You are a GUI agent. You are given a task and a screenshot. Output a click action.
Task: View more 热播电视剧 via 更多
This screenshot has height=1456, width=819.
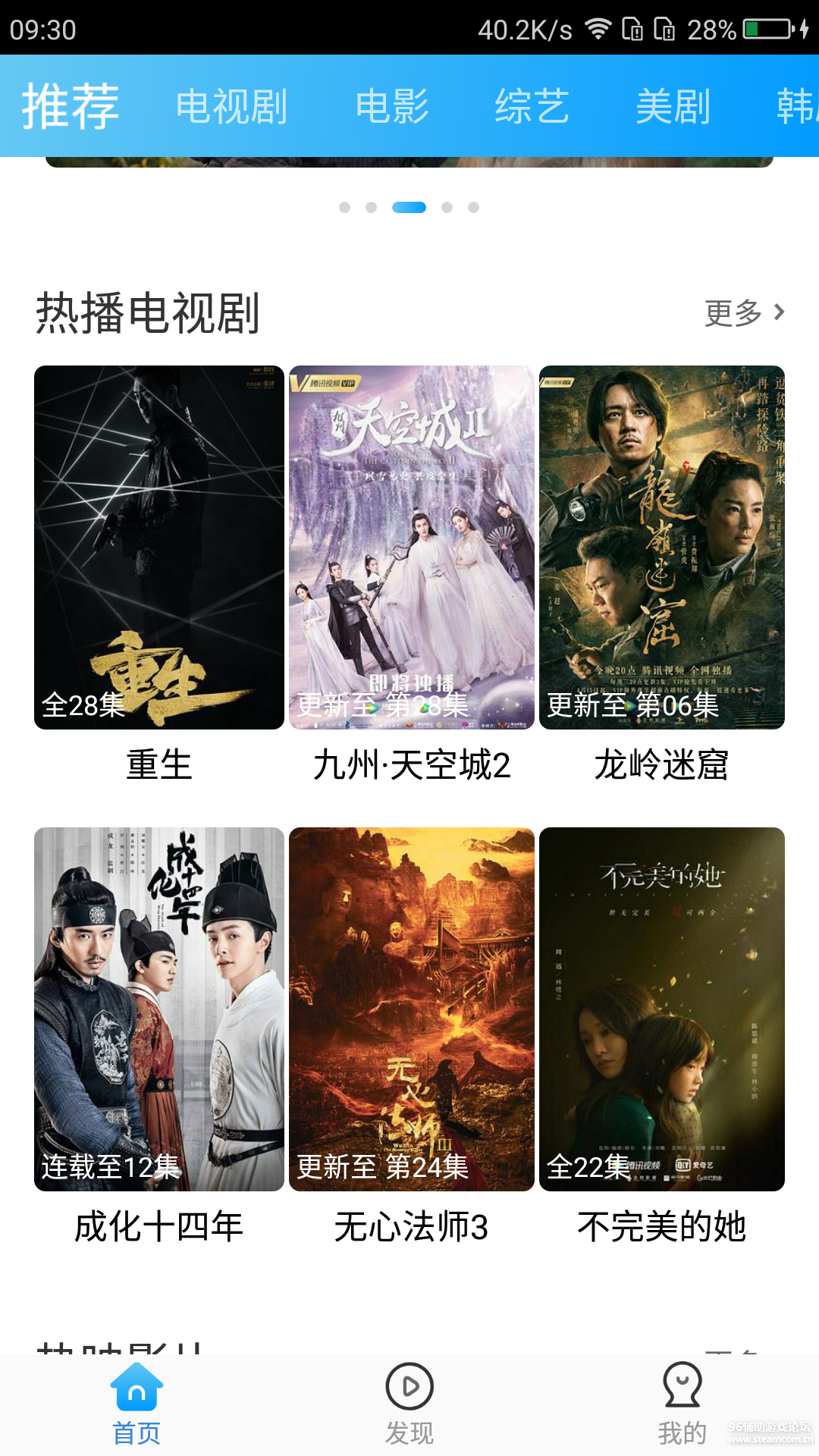[744, 312]
